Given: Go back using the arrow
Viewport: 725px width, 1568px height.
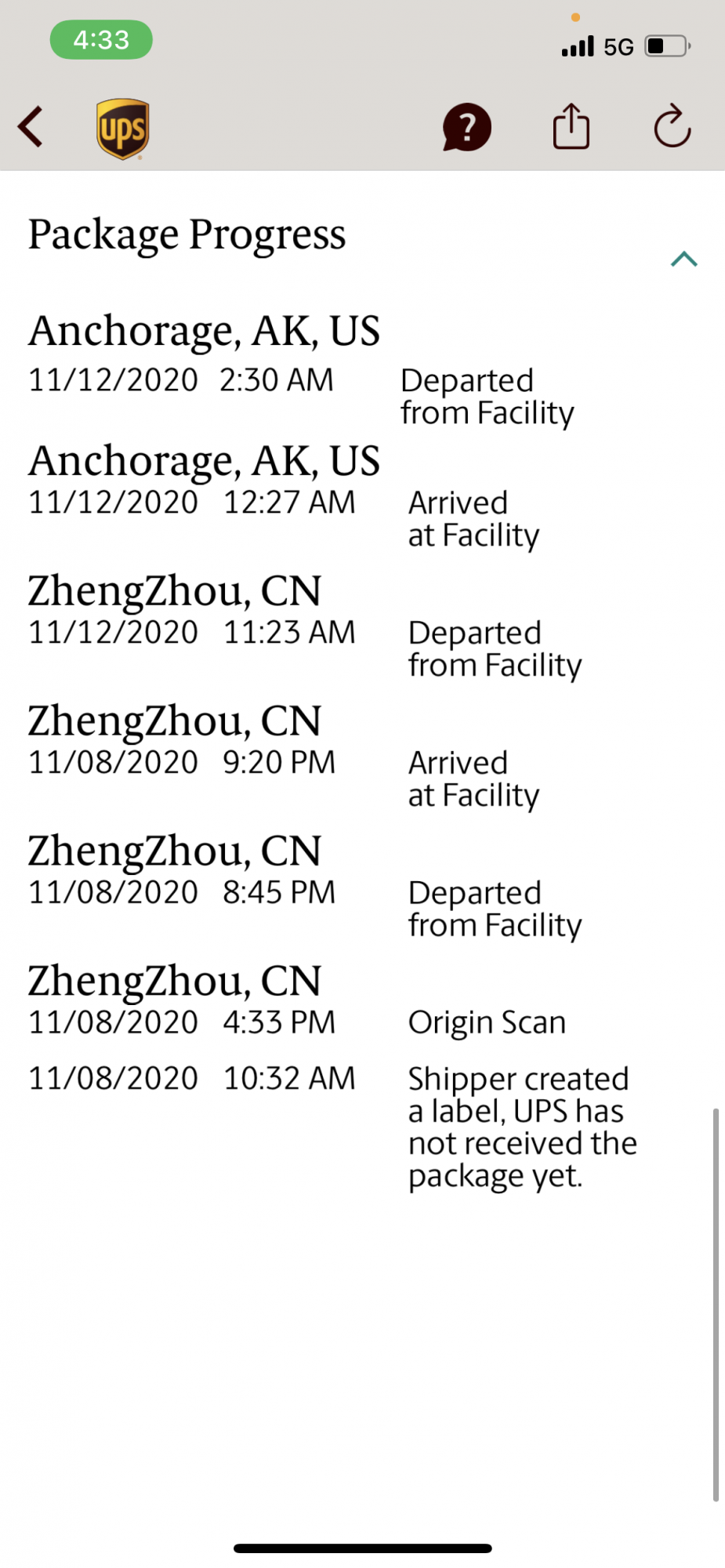Looking at the screenshot, I should point(31,127).
